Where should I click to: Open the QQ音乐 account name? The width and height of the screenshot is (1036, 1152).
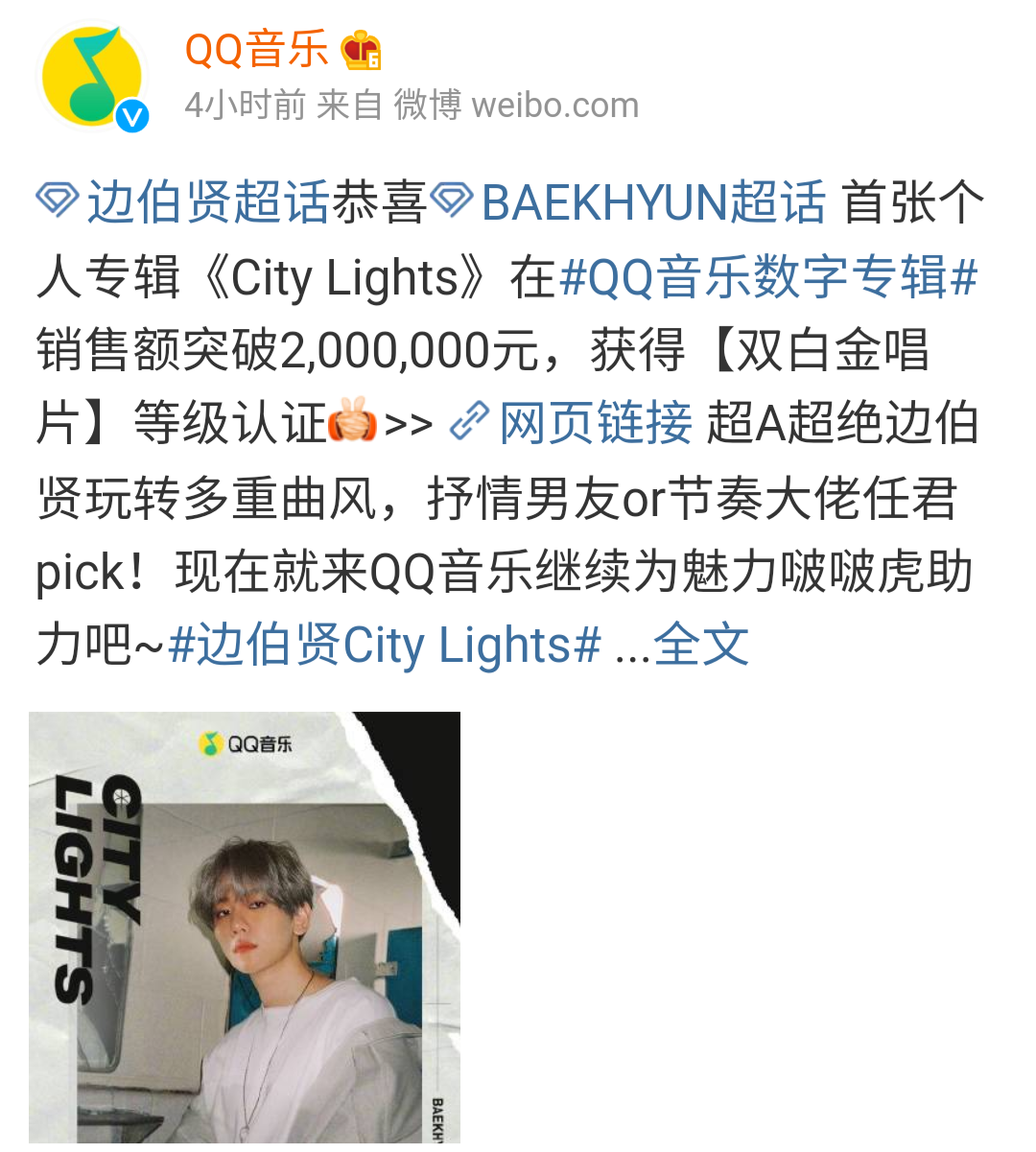tap(256, 50)
